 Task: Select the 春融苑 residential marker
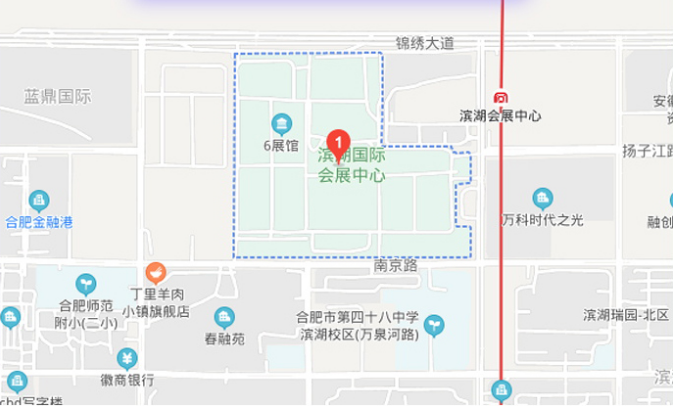coord(224,317)
